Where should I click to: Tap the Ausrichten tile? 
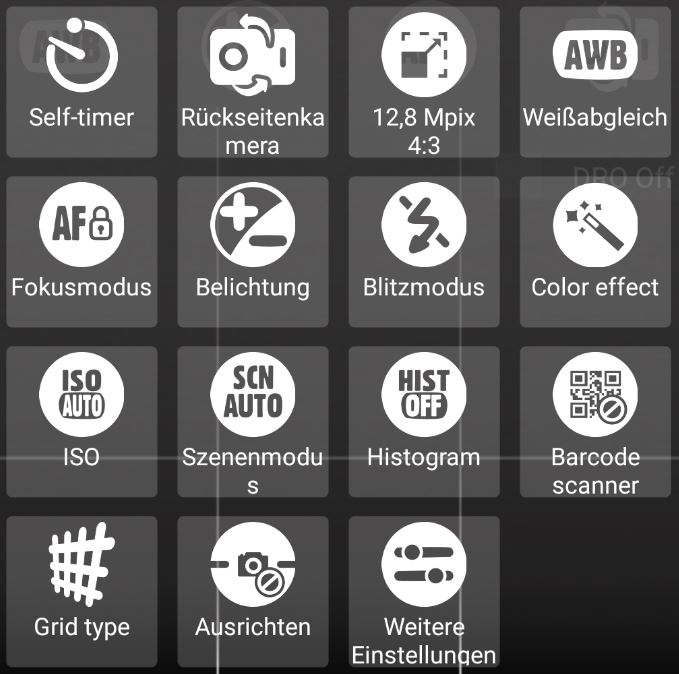(252, 590)
